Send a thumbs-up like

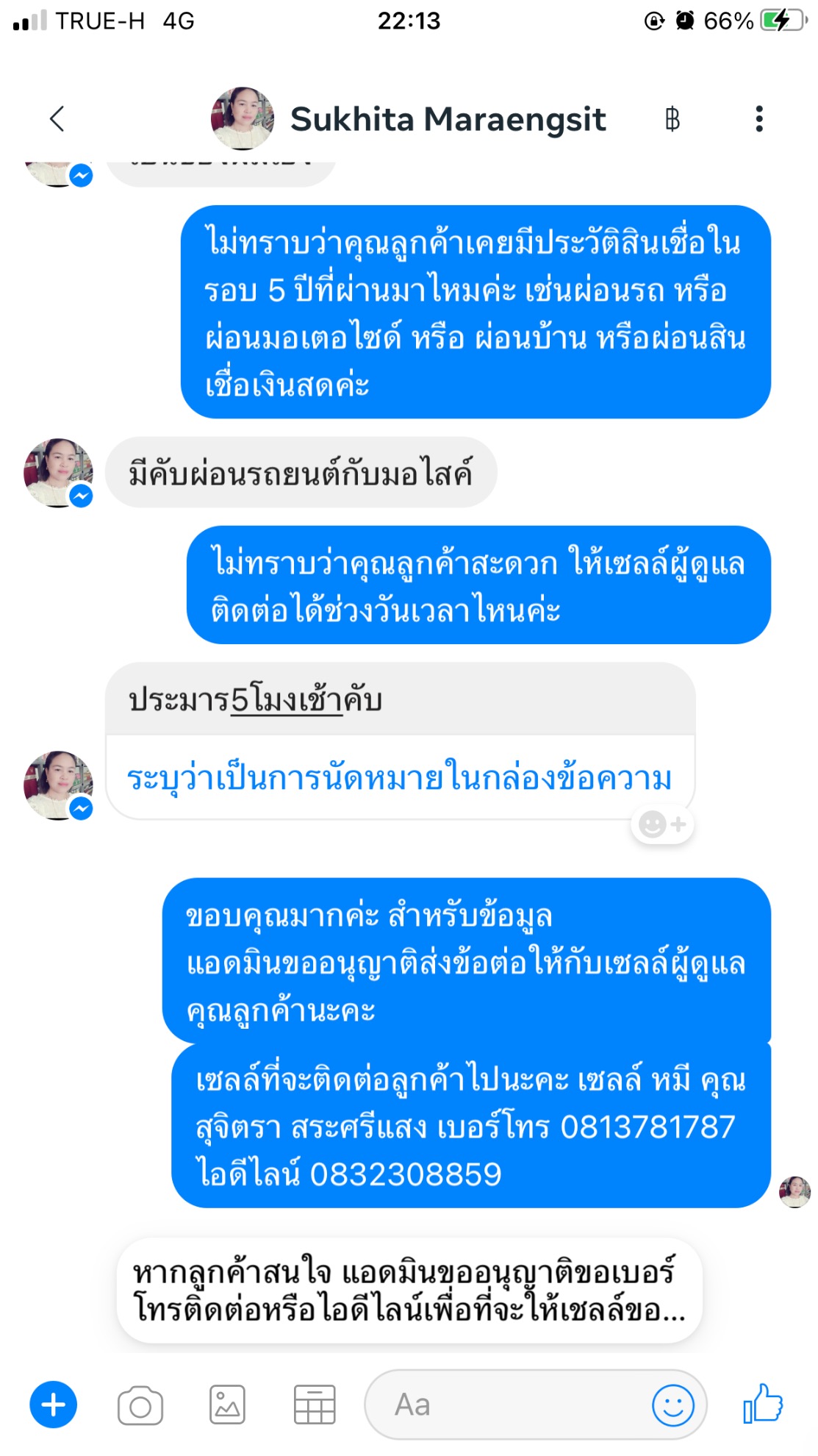click(762, 1404)
